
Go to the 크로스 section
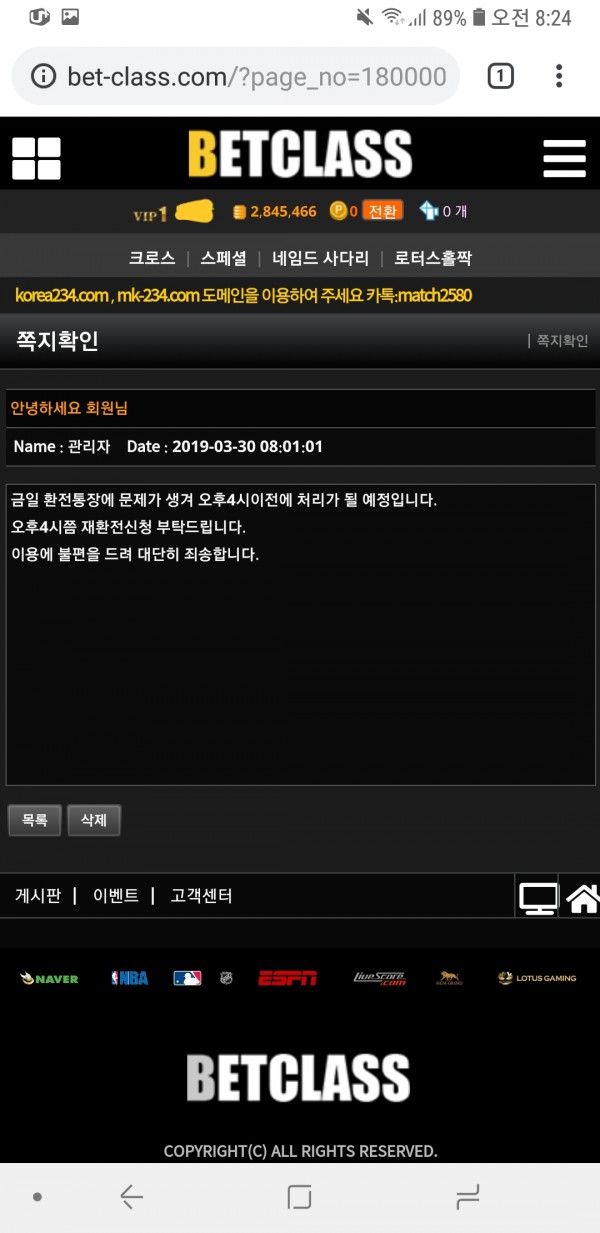[152, 258]
